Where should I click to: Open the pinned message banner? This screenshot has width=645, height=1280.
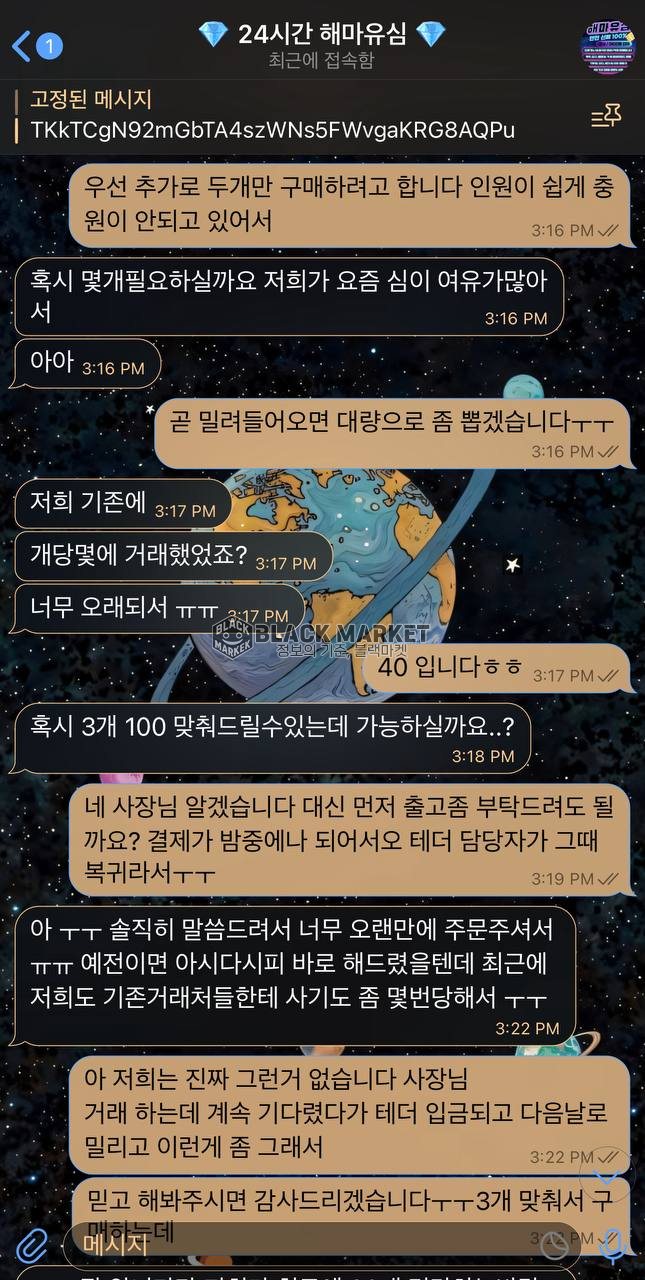click(280, 116)
